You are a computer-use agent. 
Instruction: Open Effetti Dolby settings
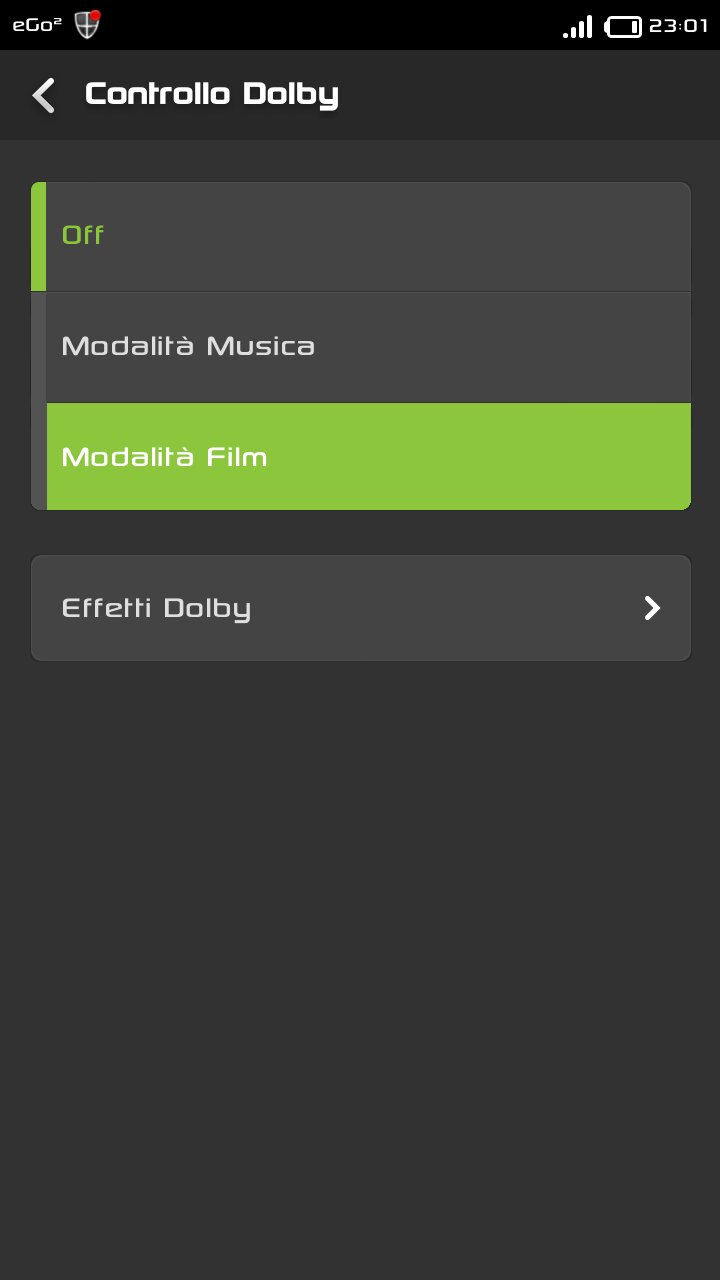[361, 608]
